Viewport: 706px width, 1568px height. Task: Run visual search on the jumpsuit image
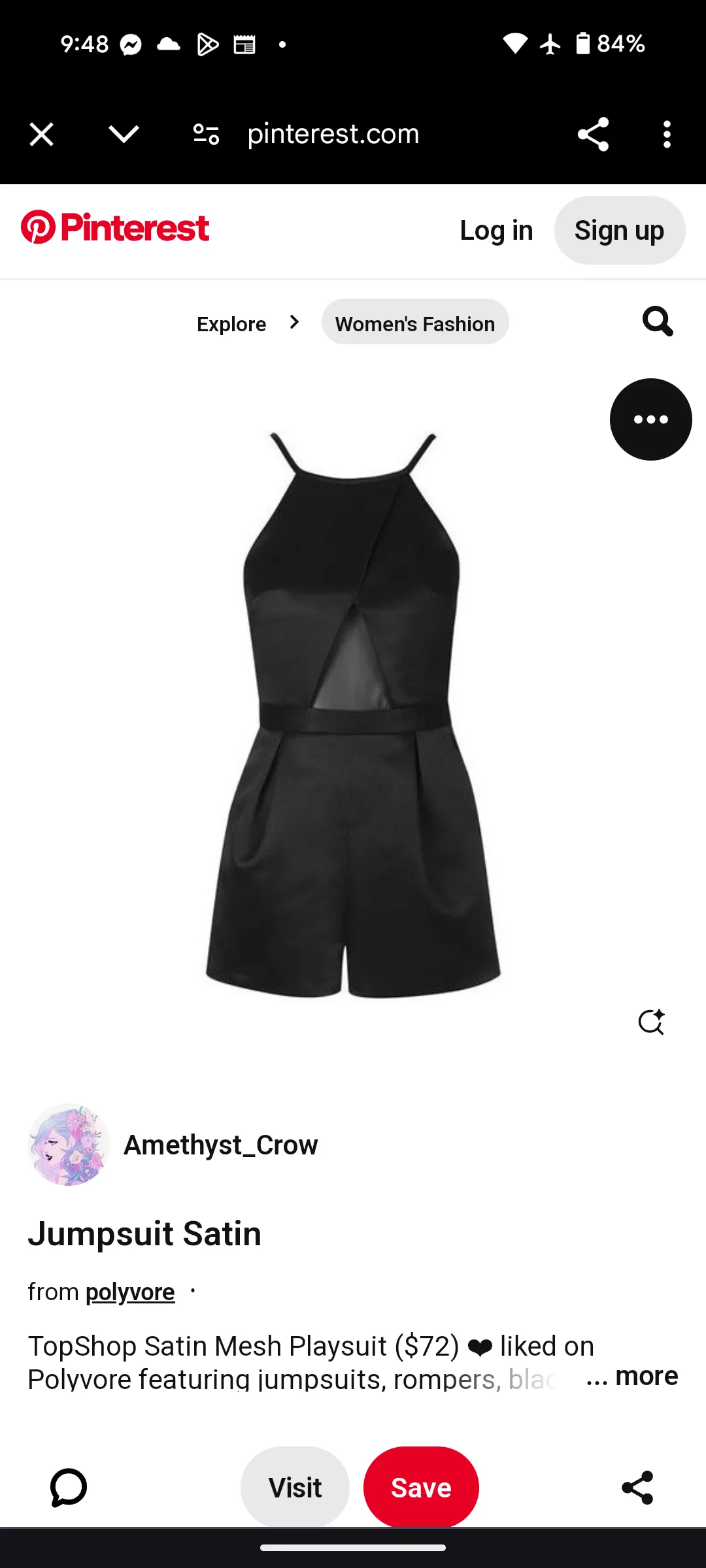tap(651, 1022)
